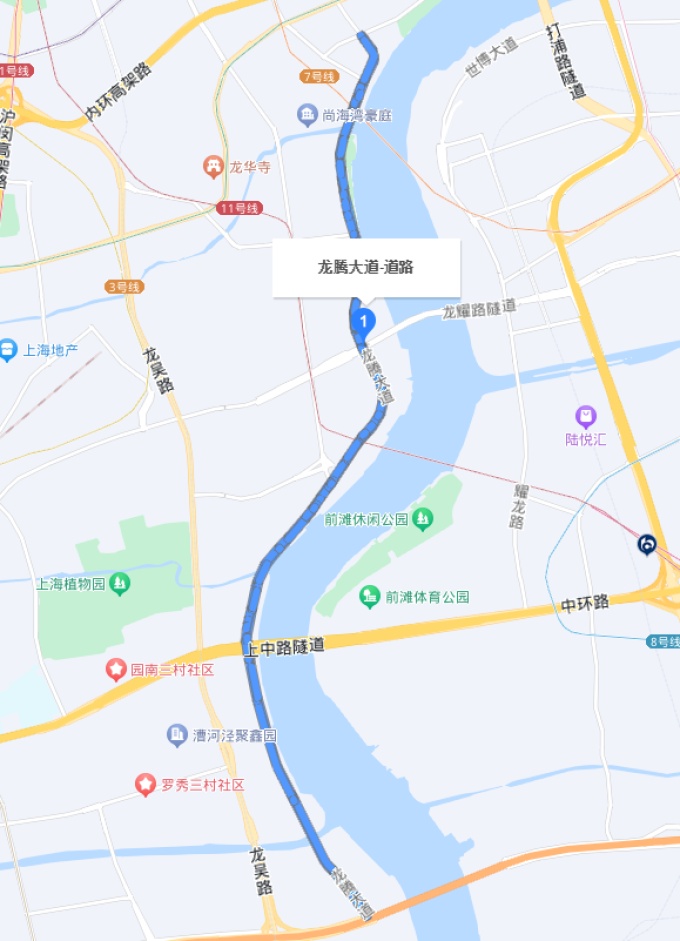Select the 园南三村社区 marker
Image resolution: width=680 pixels, height=941 pixels.
pyautogui.click(x=117, y=668)
